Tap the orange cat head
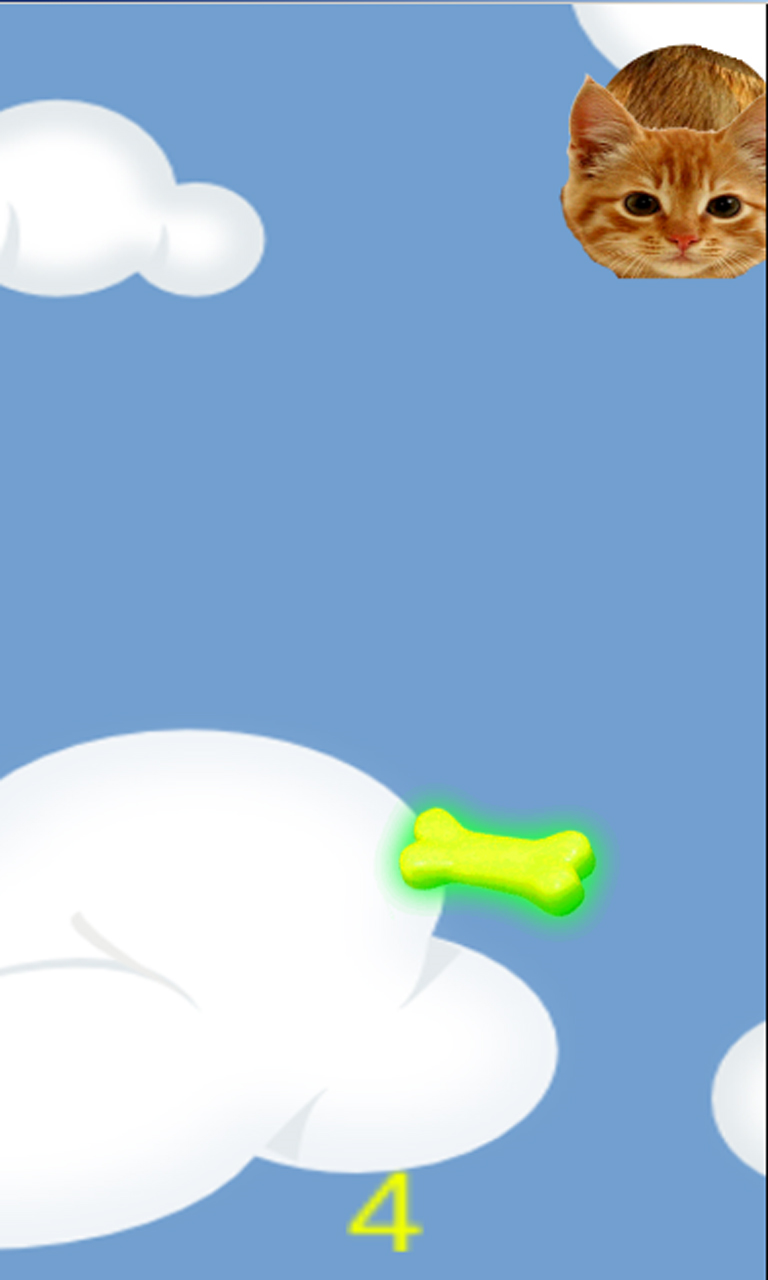The height and width of the screenshot is (1280, 768). click(x=664, y=161)
